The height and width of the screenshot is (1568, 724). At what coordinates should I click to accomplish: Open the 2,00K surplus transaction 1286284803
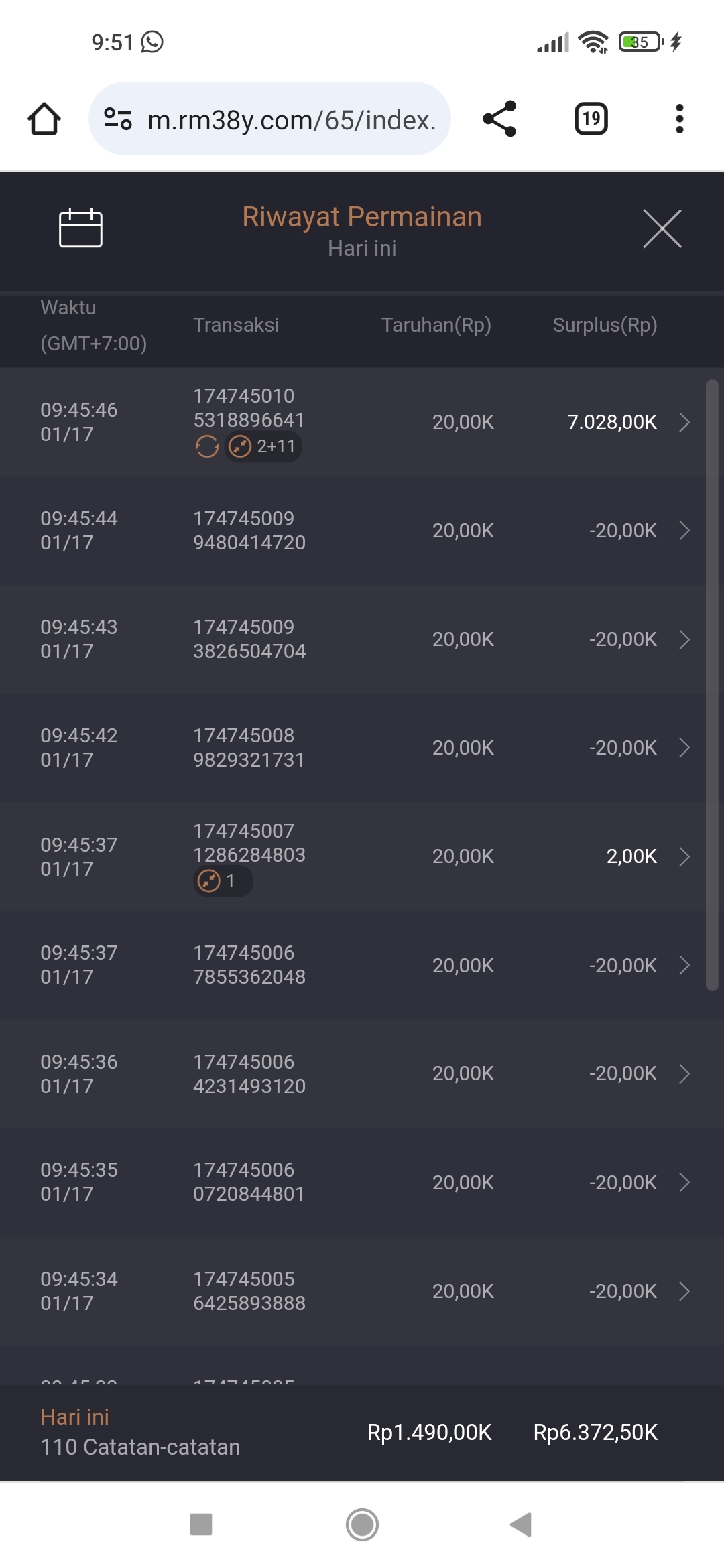(x=362, y=856)
